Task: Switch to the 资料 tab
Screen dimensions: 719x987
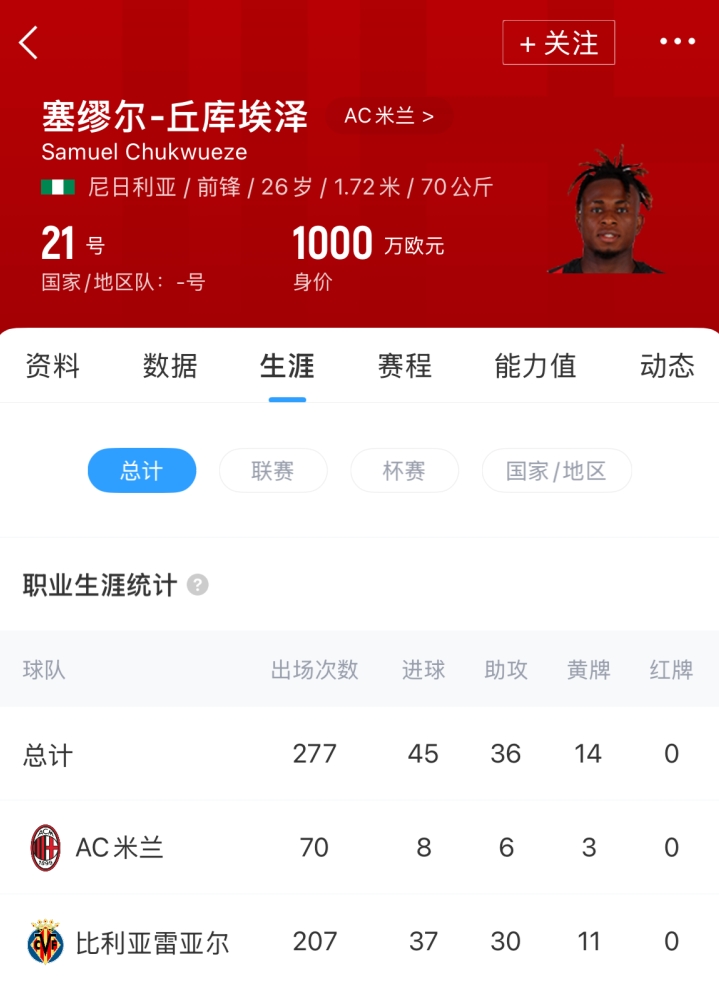Action: (52, 366)
